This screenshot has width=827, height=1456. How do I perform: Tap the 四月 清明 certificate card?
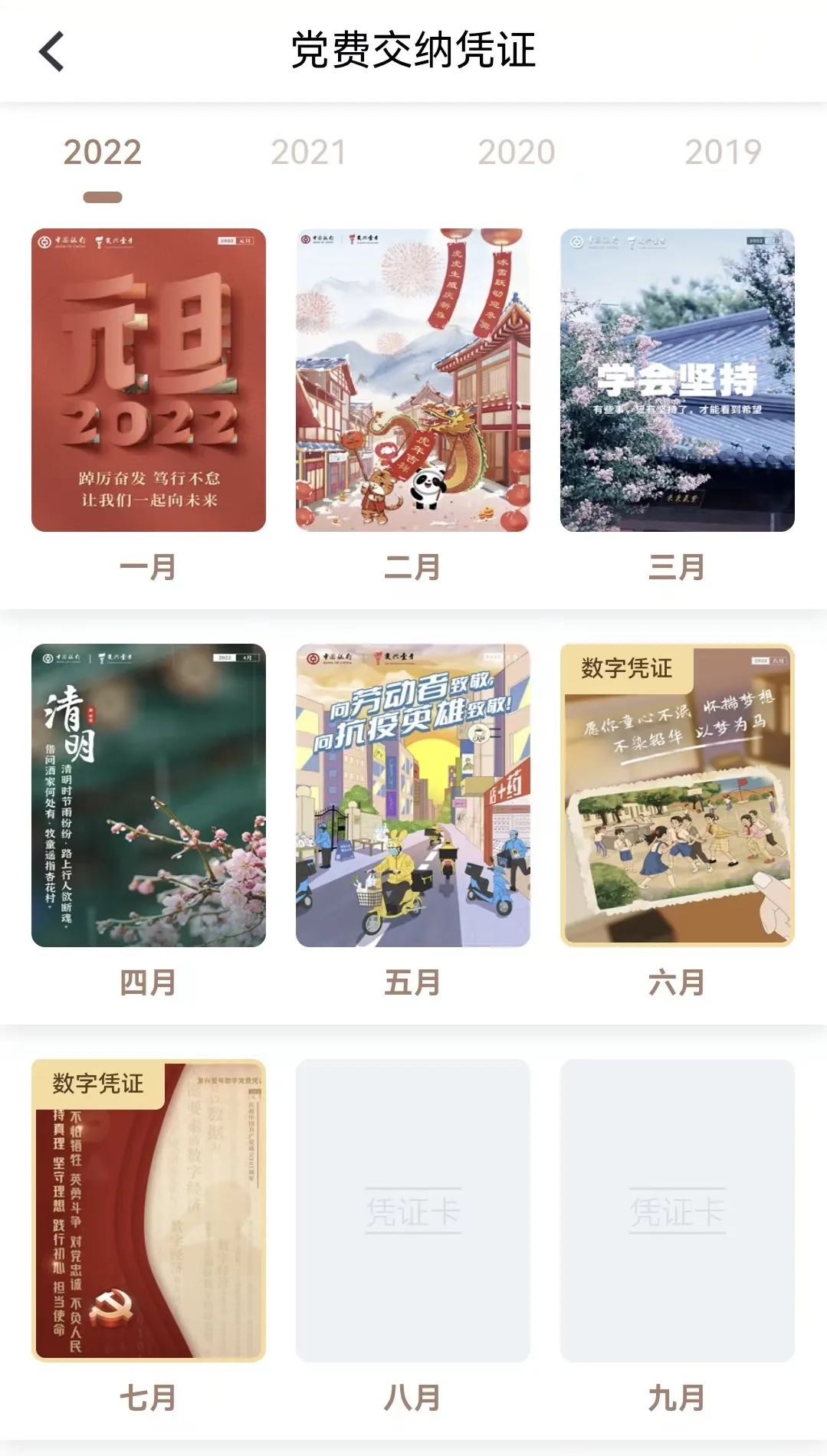[x=149, y=795]
